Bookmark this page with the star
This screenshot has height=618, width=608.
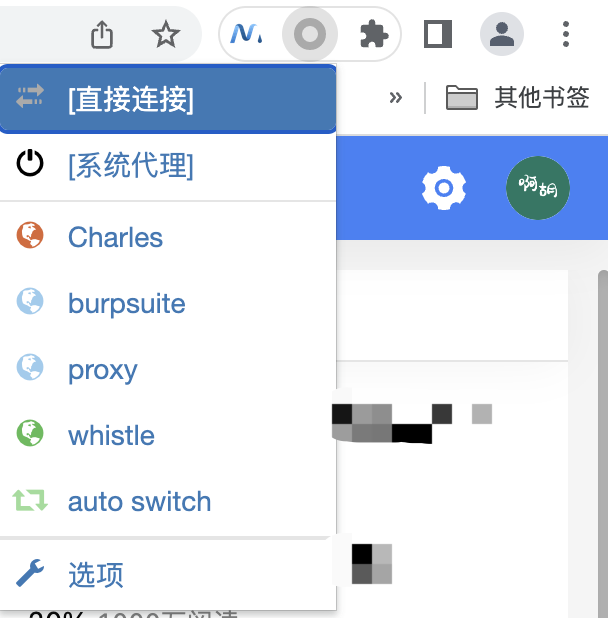coord(166,34)
